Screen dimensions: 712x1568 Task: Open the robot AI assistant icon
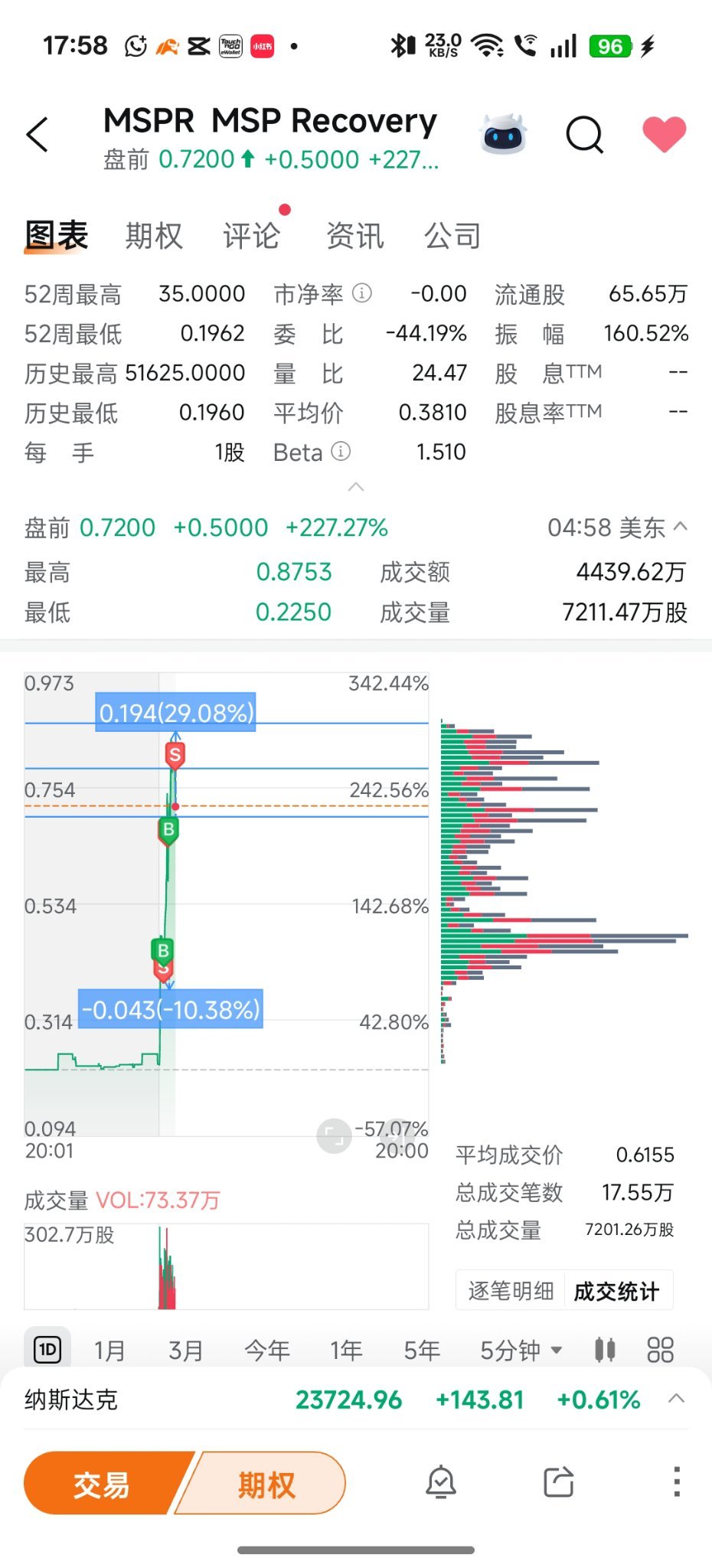click(503, 135)
